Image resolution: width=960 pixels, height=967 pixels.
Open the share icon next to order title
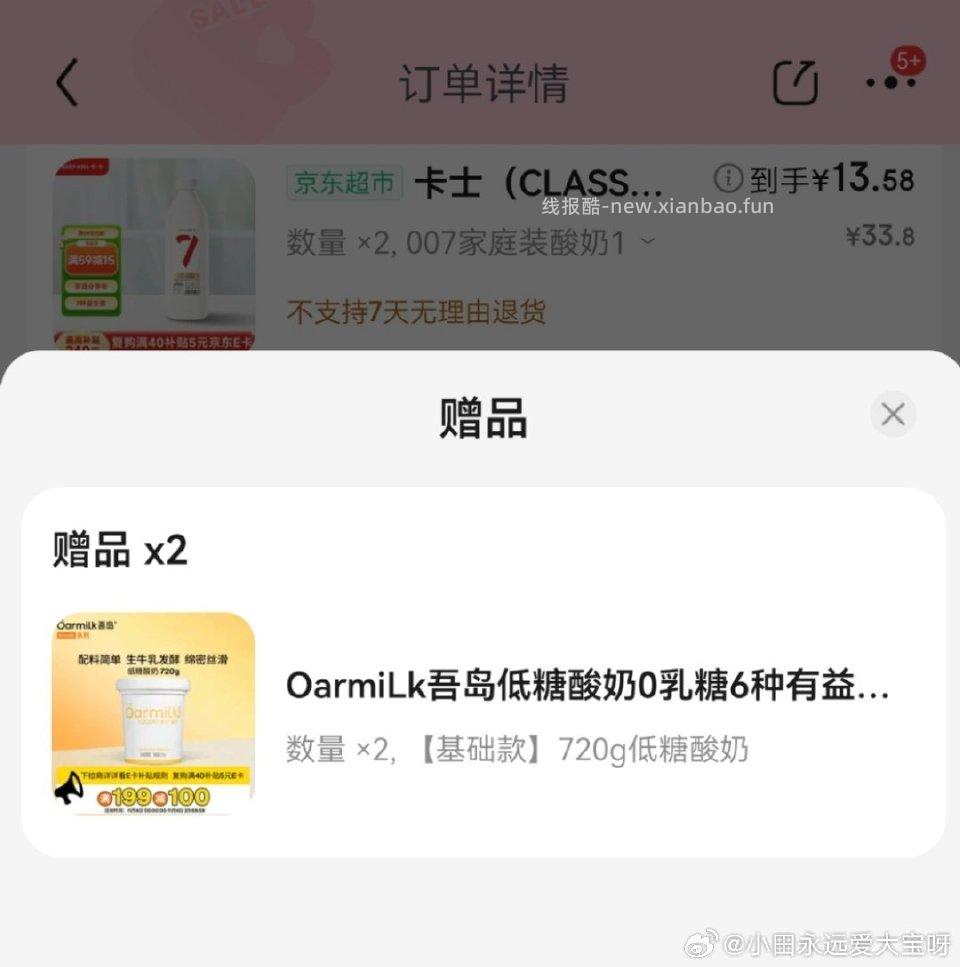[x=795, y=84]
